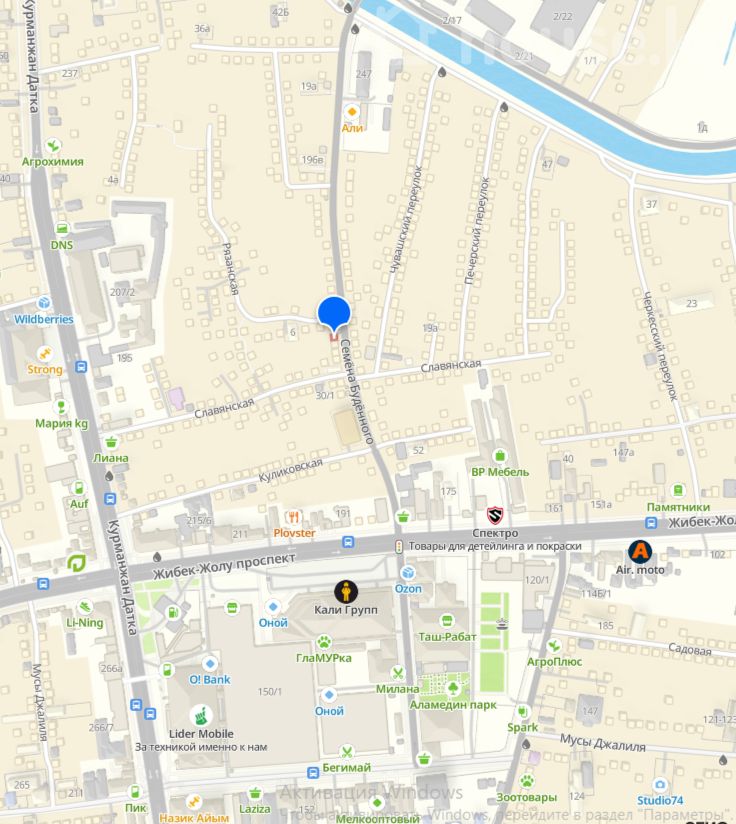Open the Air. moto place marker
This screenshot has height=824, width=736.
pyautogui.click(x=639, y=551)
